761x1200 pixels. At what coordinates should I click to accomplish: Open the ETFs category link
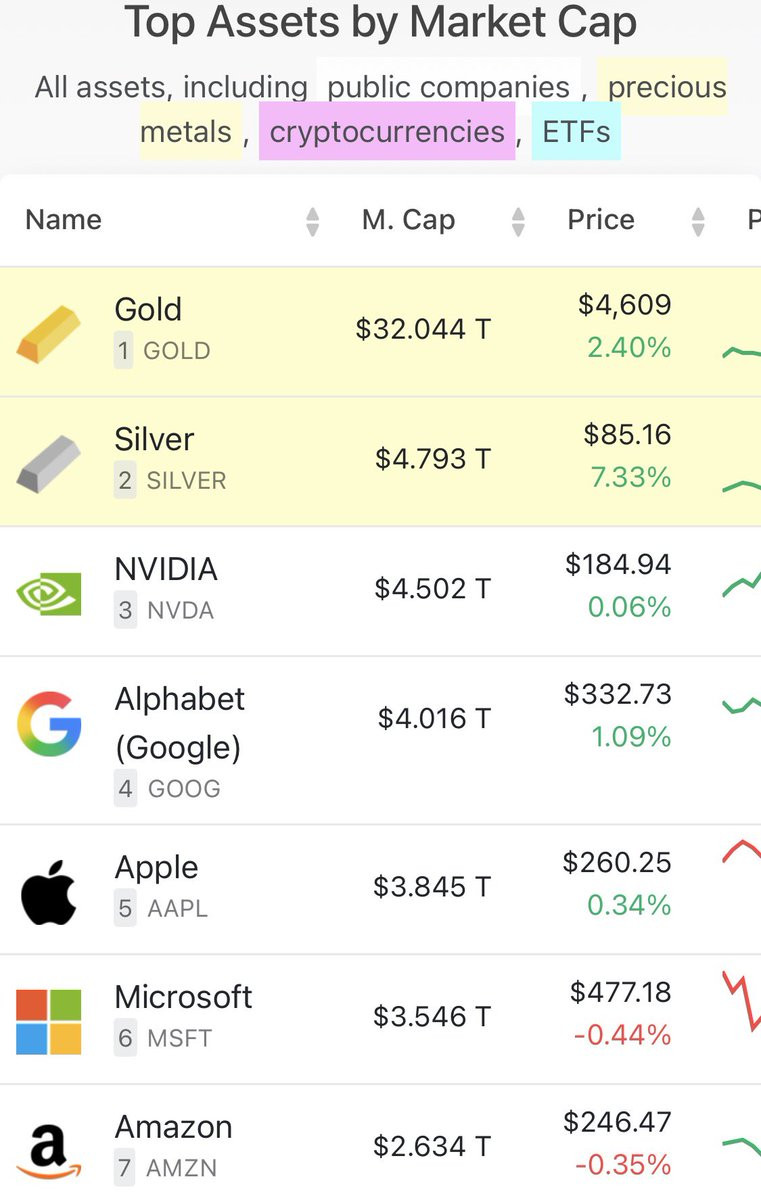point(576,132)
